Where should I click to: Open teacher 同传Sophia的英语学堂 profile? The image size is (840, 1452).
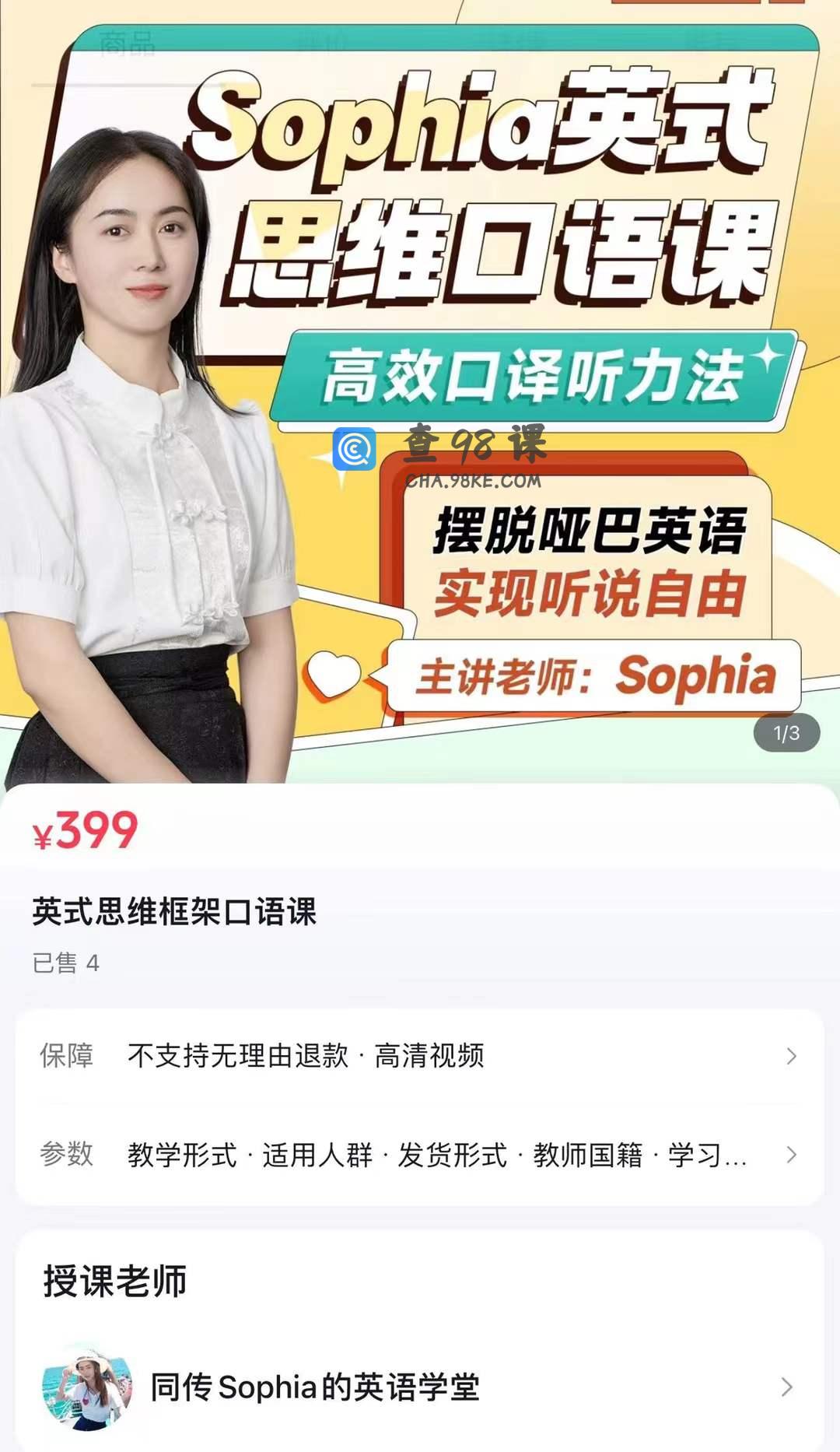(420, 1387)
